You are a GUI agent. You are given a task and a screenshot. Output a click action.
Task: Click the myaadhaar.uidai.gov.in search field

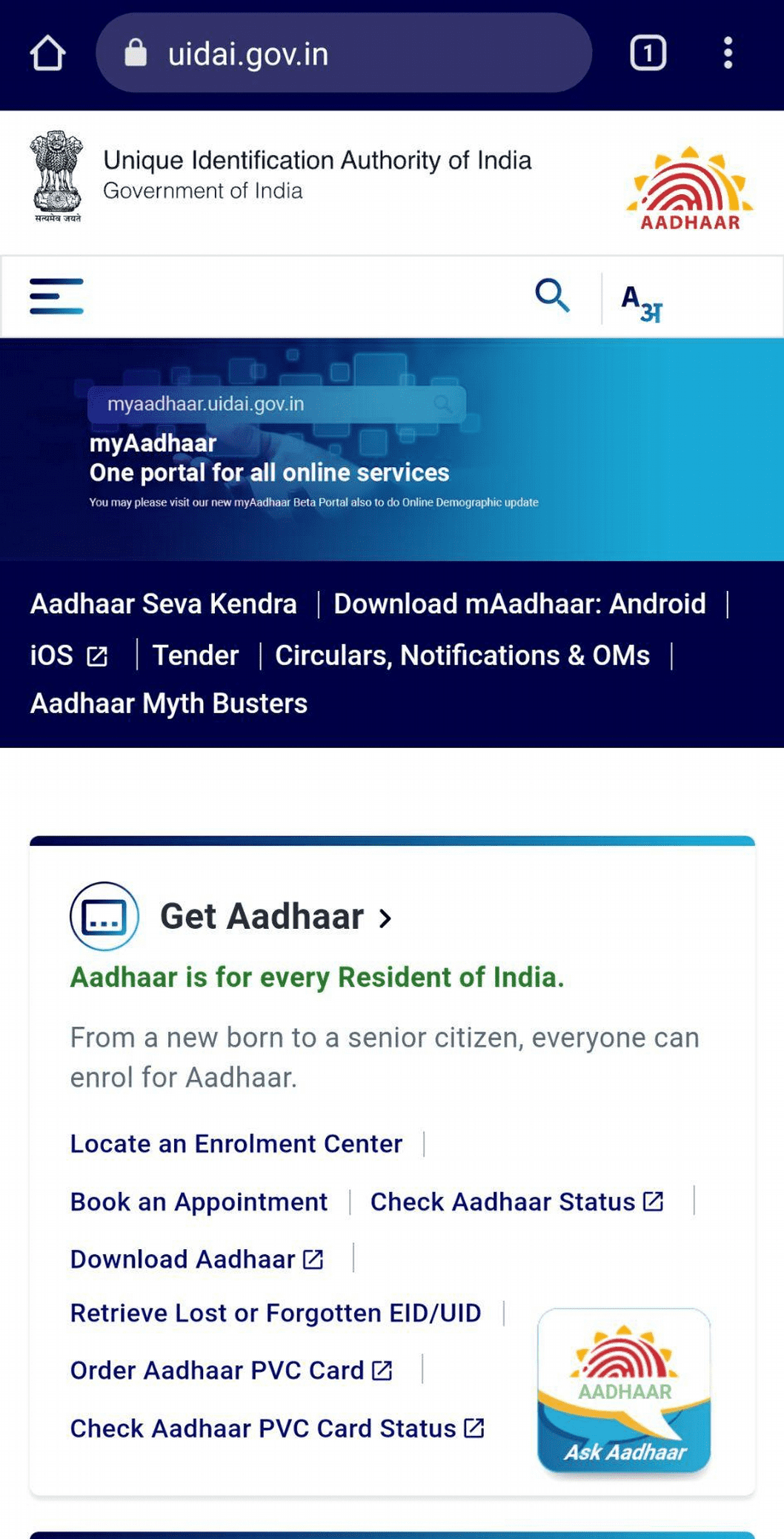276,404
